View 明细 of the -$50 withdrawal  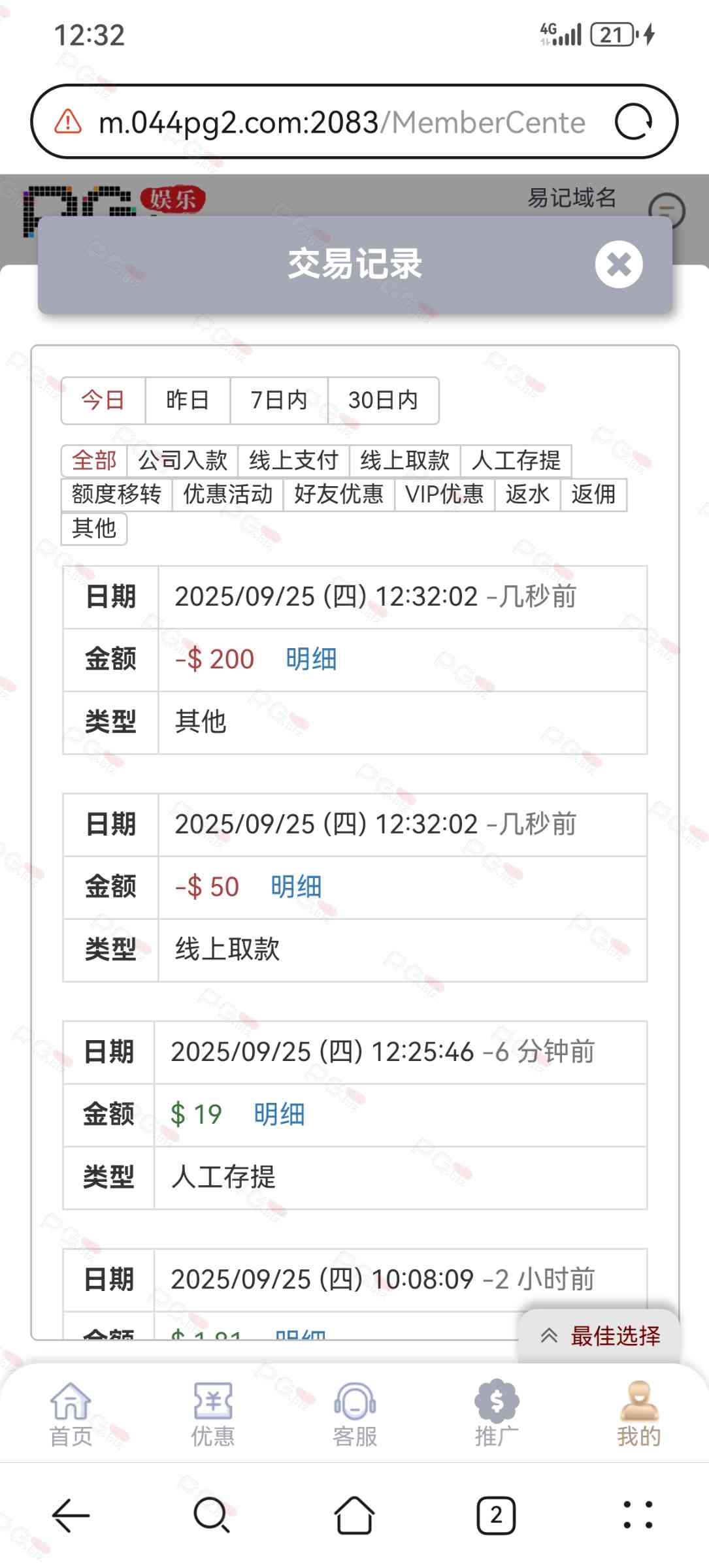coord(296,887)
